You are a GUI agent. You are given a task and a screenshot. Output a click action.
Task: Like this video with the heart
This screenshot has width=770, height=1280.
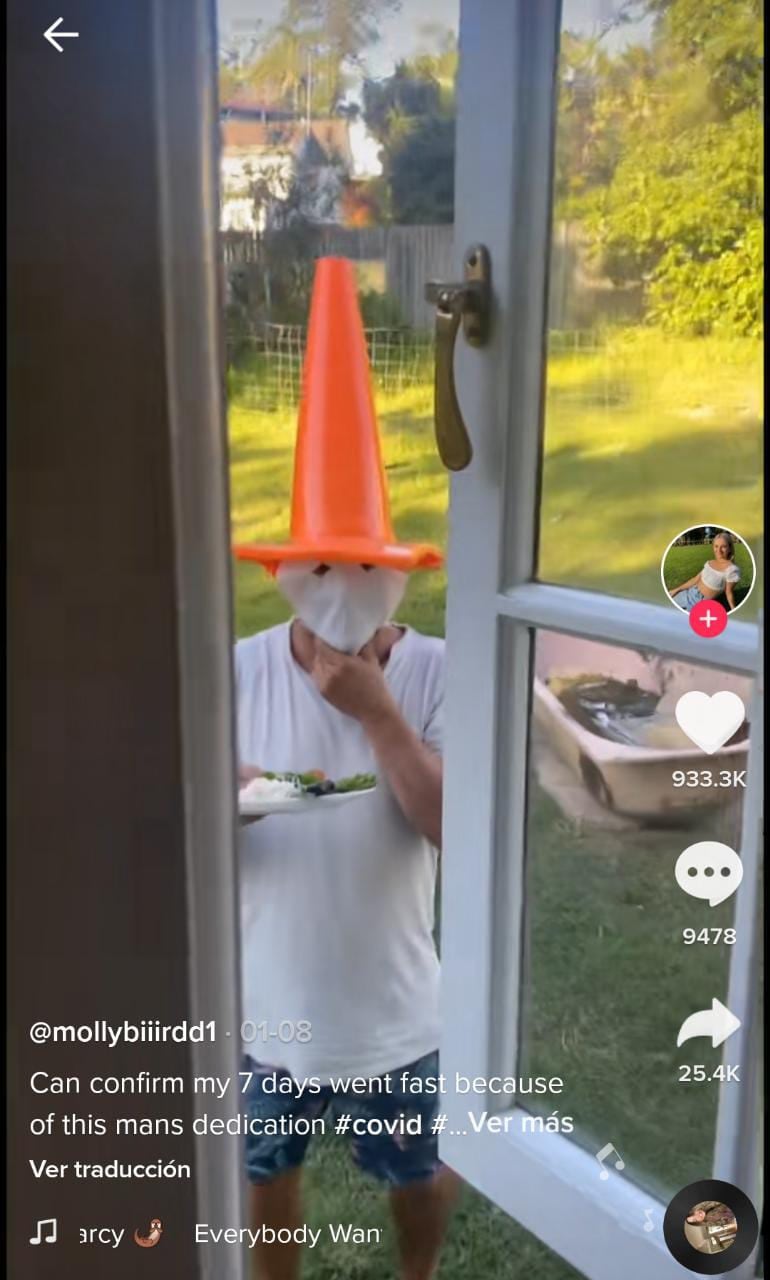[x=709, y=721]
